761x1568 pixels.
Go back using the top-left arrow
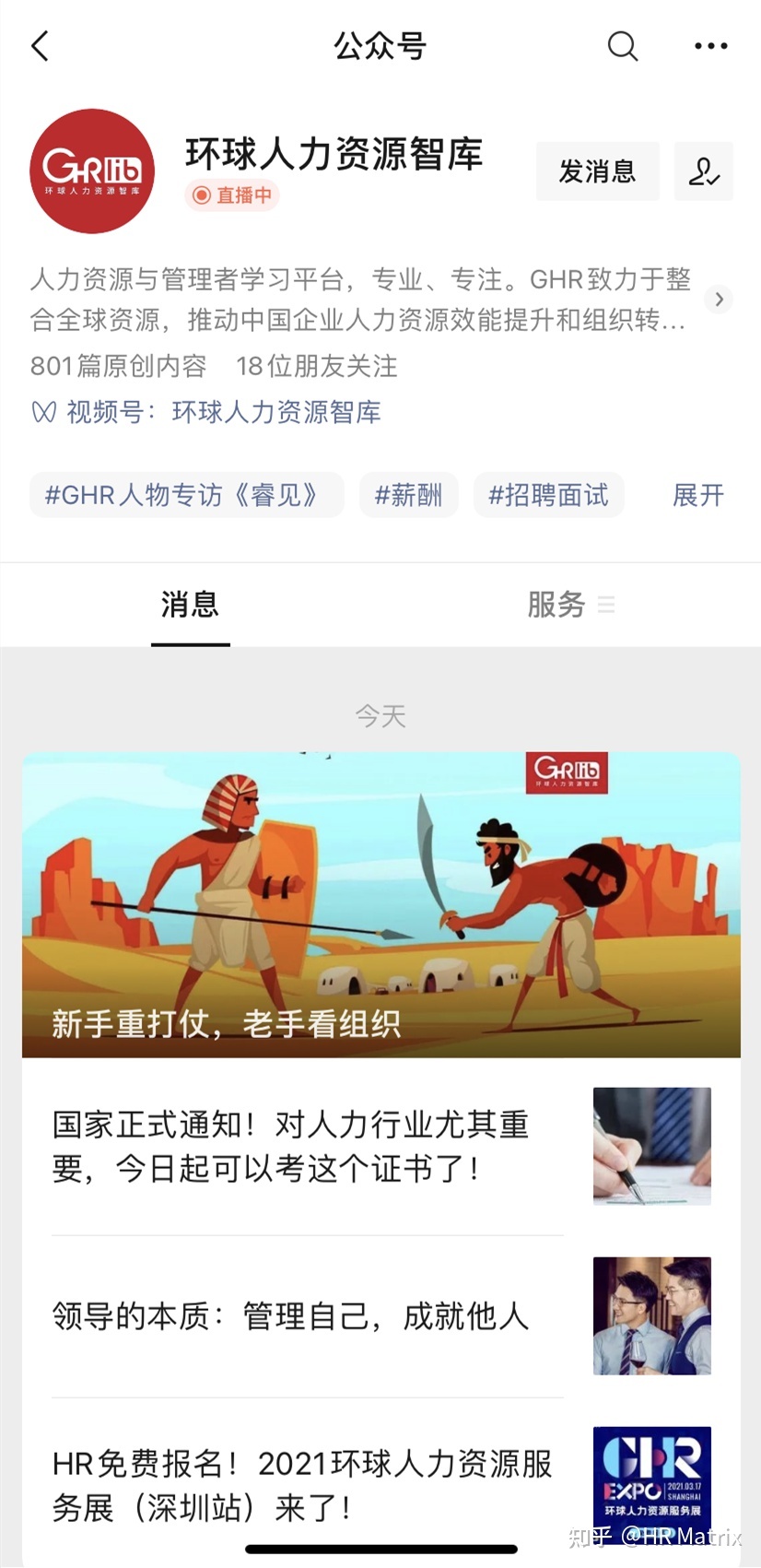point(40,45)
